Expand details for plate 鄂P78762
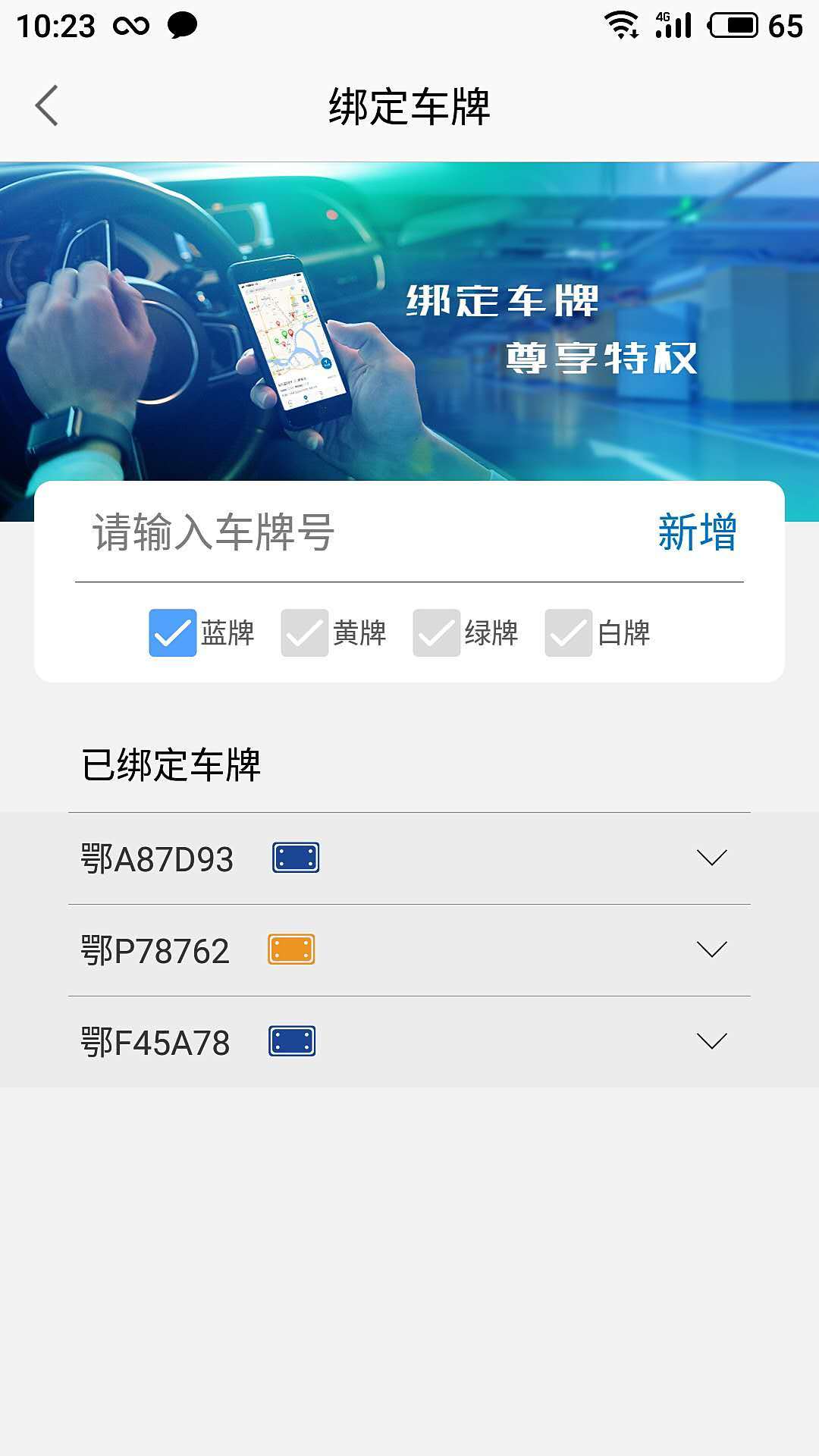This screenshot has width=819, height=1456. pos(711,948)
